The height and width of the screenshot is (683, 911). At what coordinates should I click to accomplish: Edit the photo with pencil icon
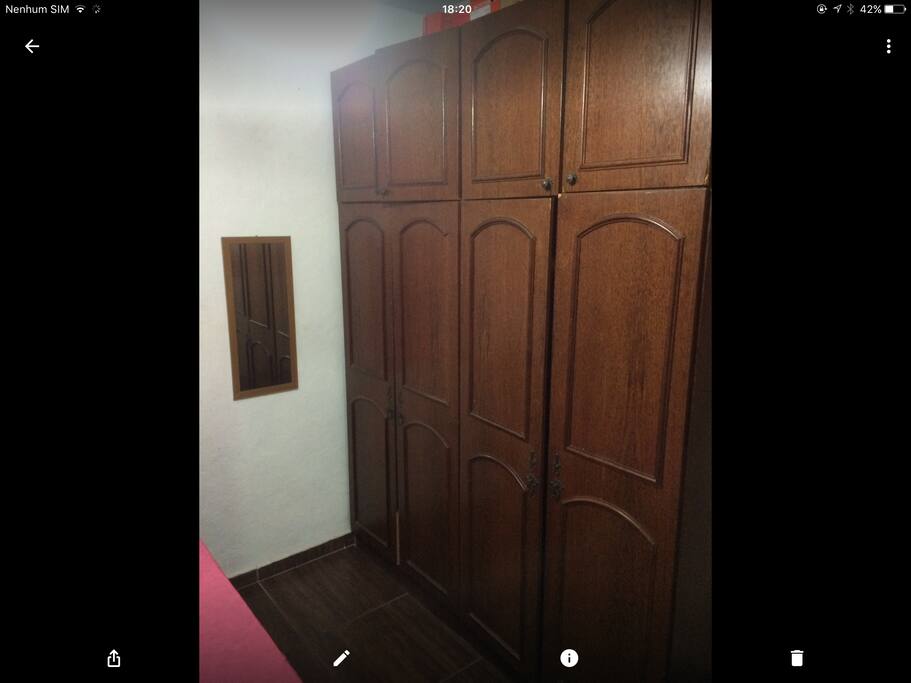(341, 658)
